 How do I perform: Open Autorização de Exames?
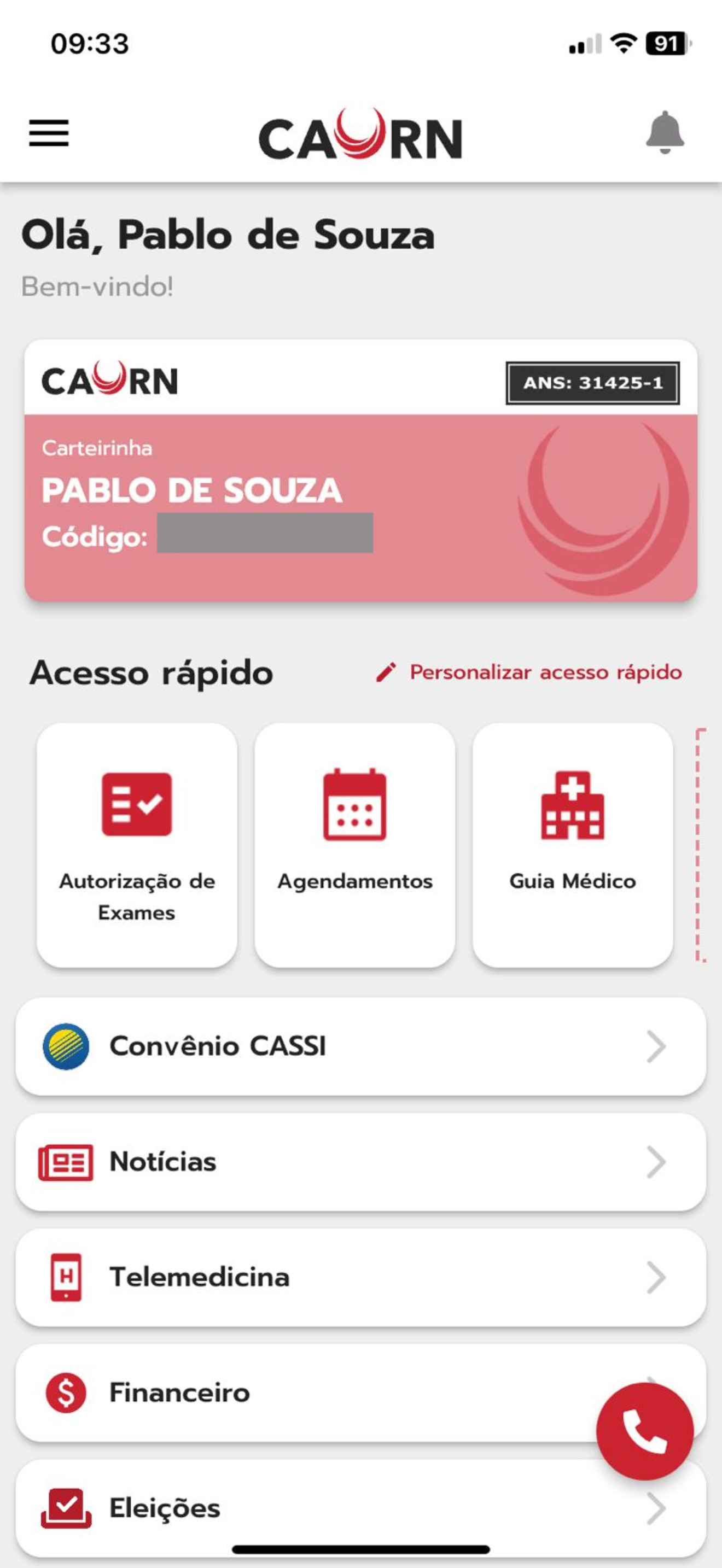(x=137, y=845)
